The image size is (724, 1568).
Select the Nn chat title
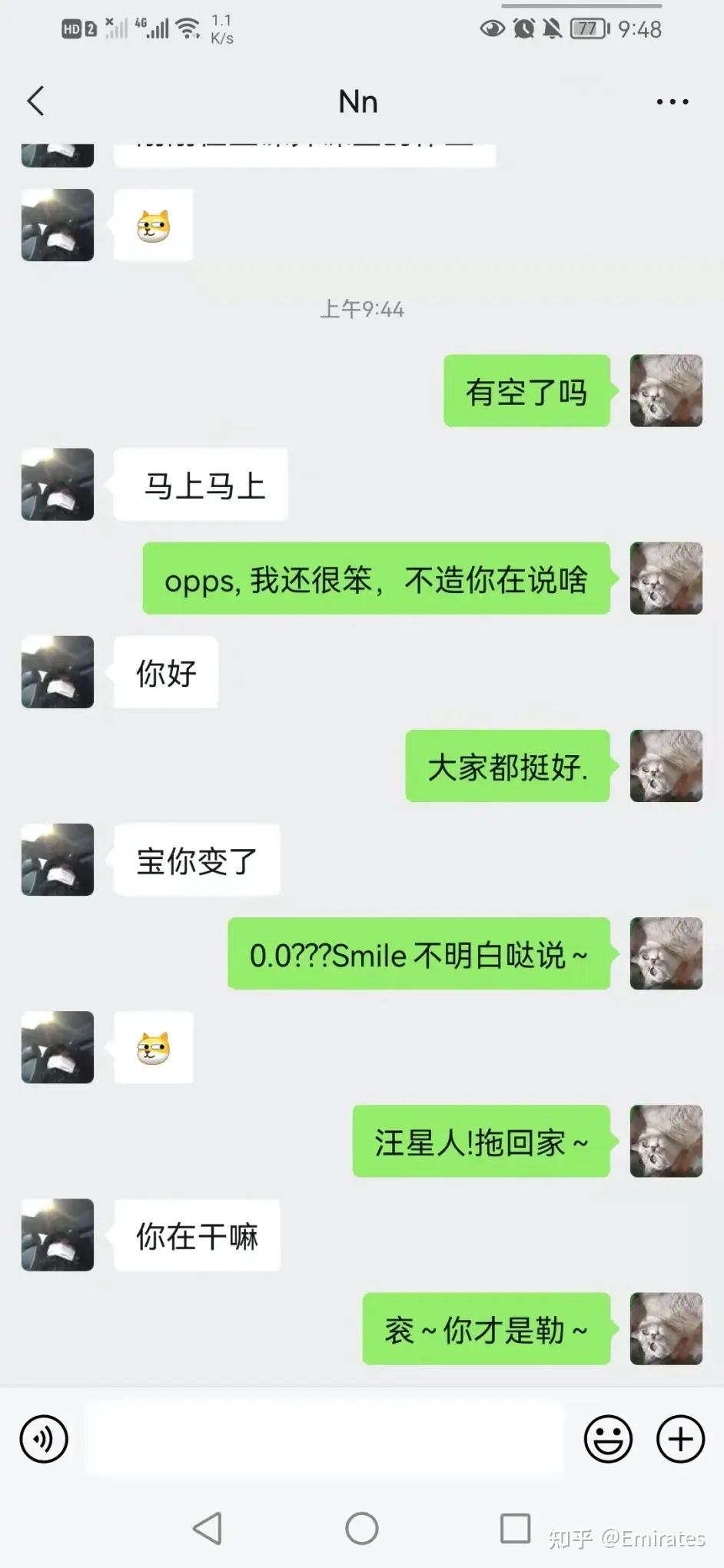(358, 101)
